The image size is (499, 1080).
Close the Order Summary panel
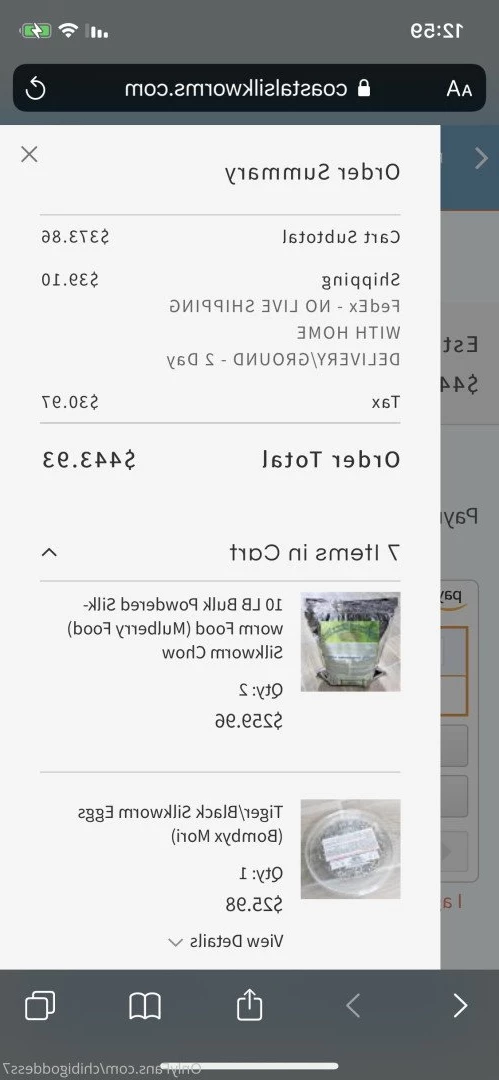point(29,154)
